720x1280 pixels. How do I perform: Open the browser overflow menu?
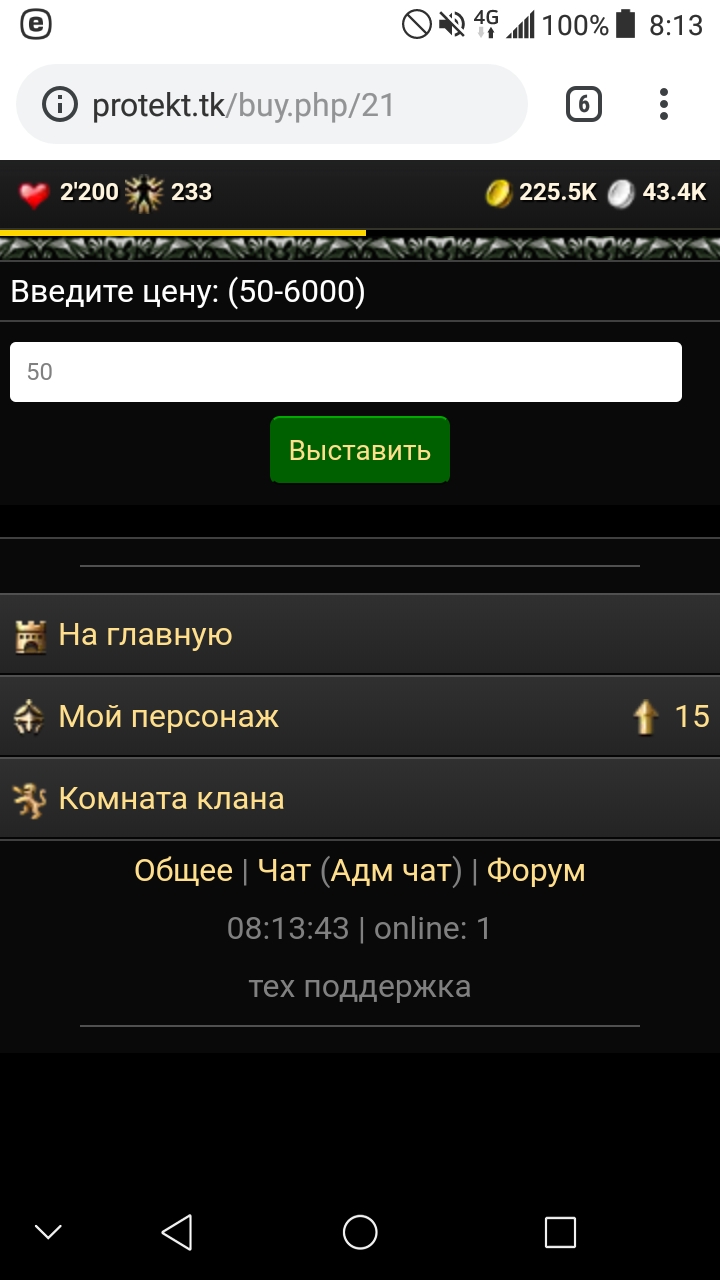664,104
